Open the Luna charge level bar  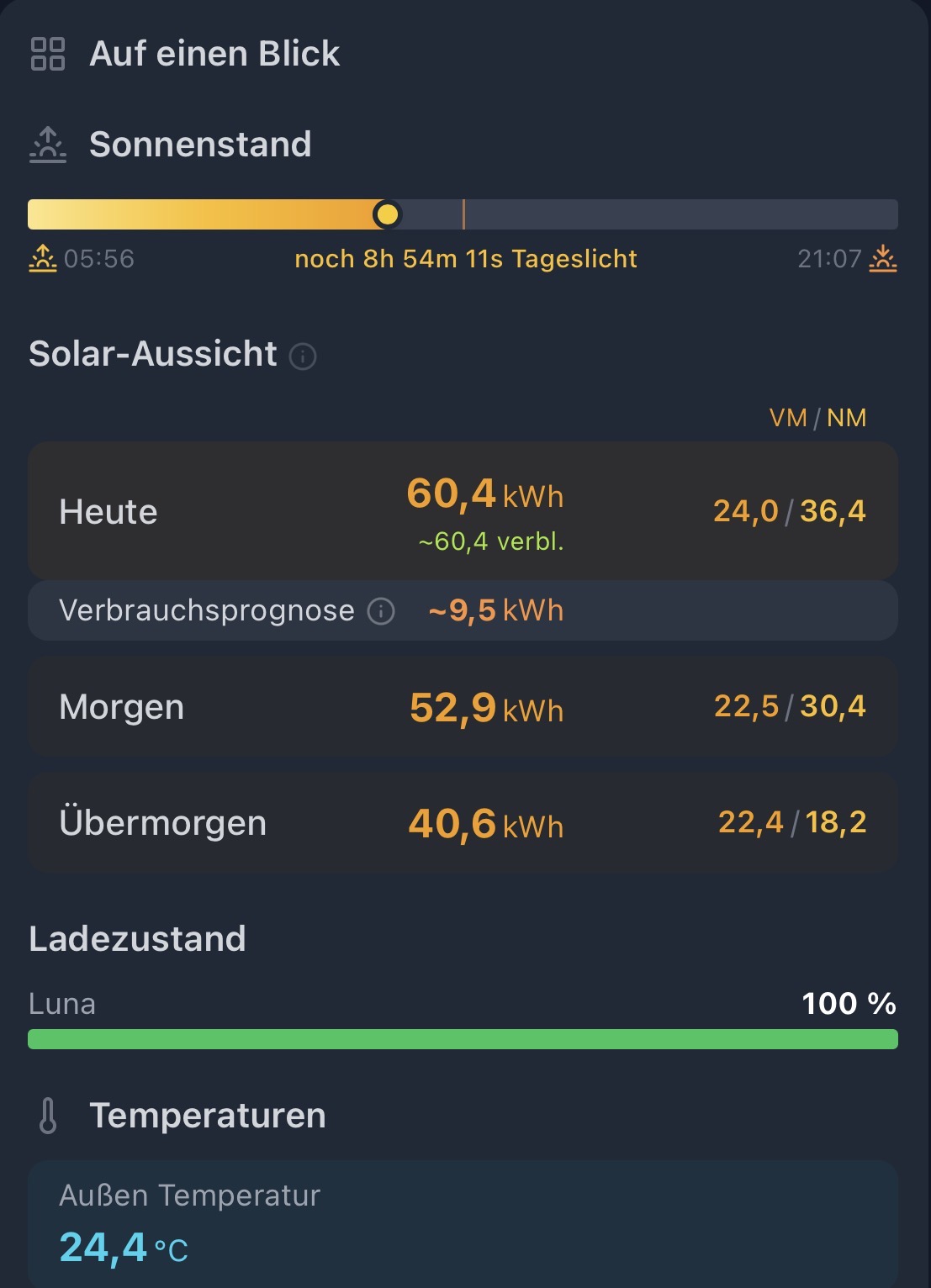pos(463,1039)
